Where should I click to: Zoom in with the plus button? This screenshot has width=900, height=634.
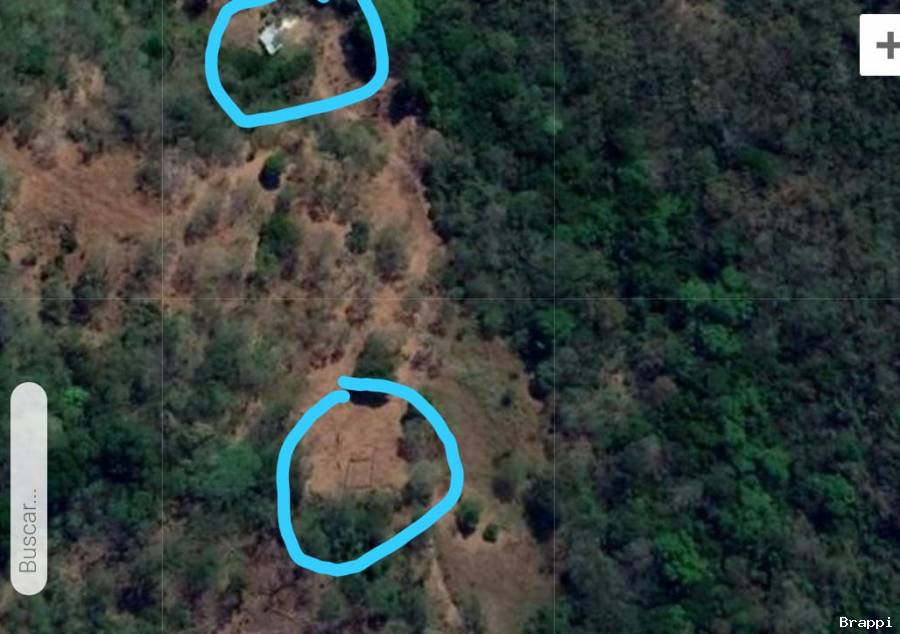pos(885,45)
